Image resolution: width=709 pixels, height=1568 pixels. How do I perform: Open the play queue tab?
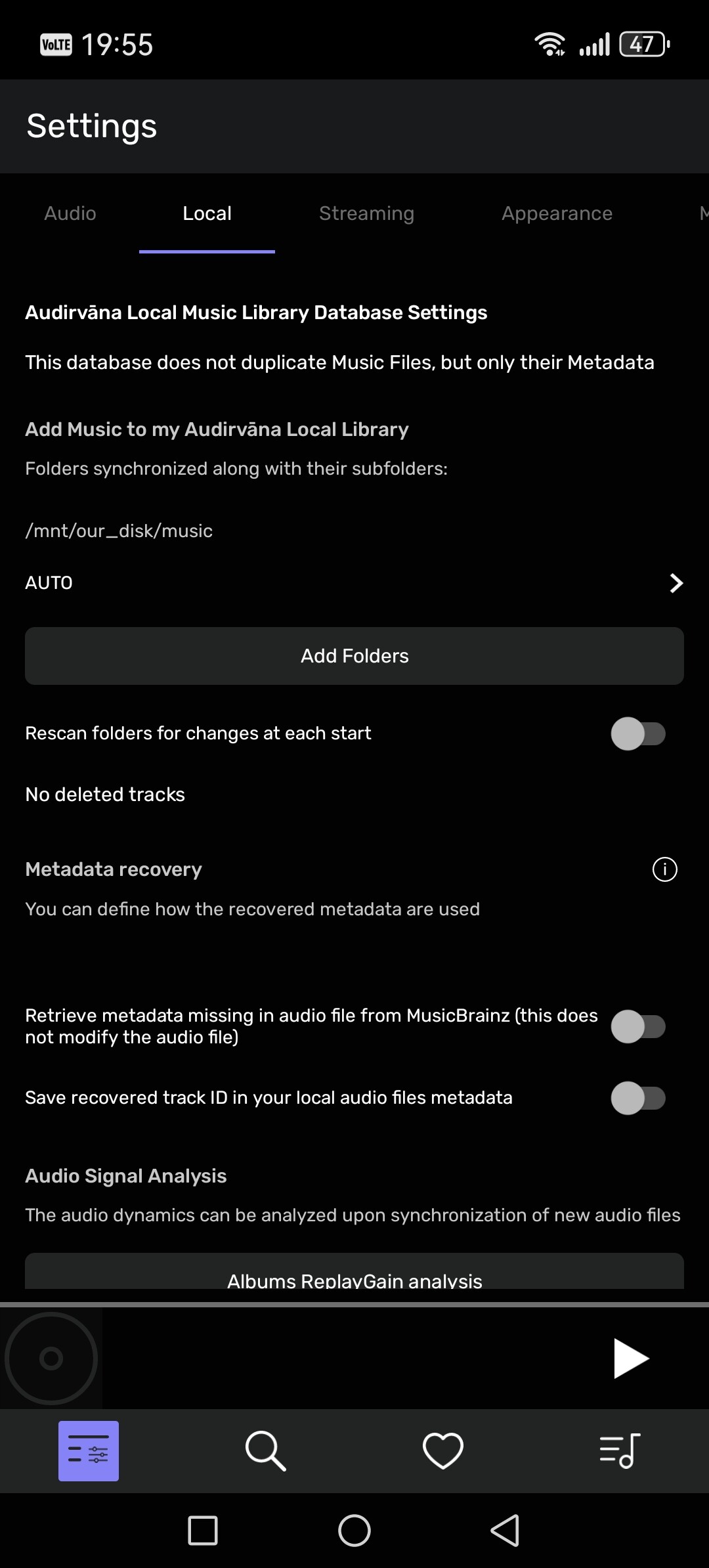(620, 1451)
